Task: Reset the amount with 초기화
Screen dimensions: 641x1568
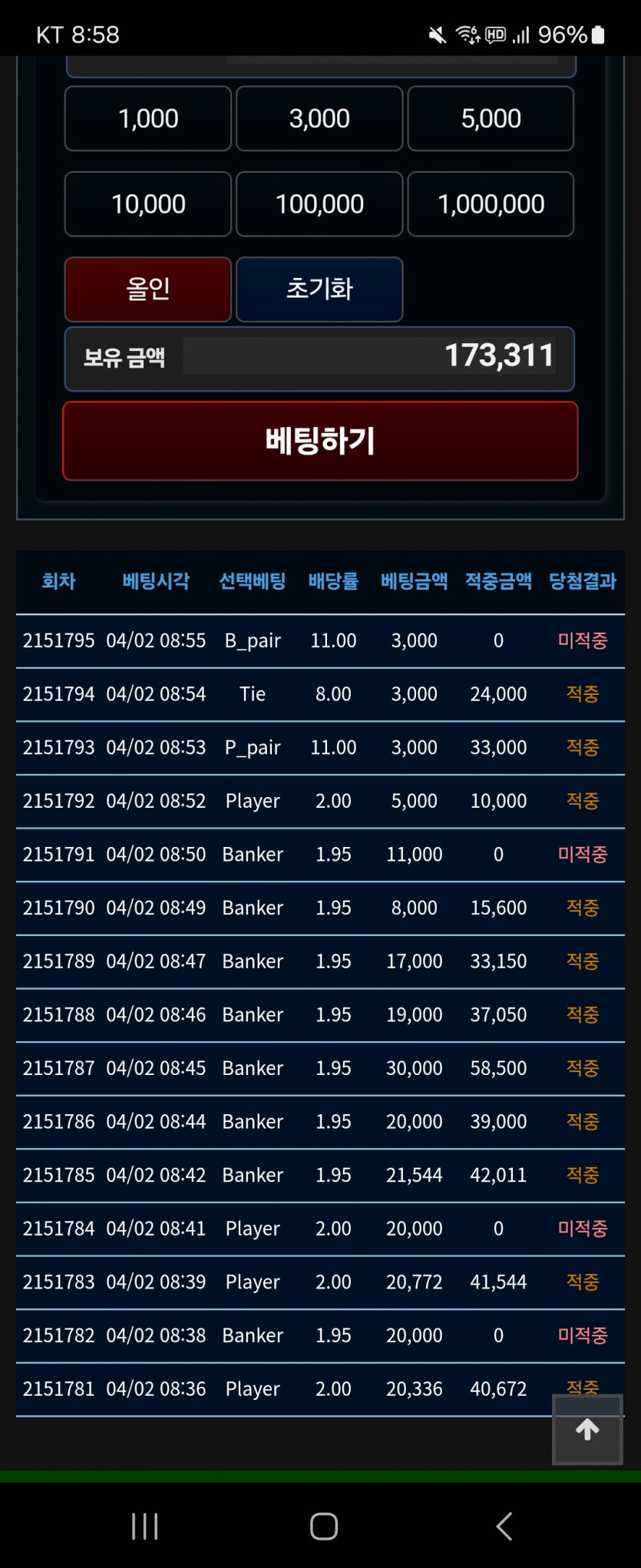Action: point(319,289)
